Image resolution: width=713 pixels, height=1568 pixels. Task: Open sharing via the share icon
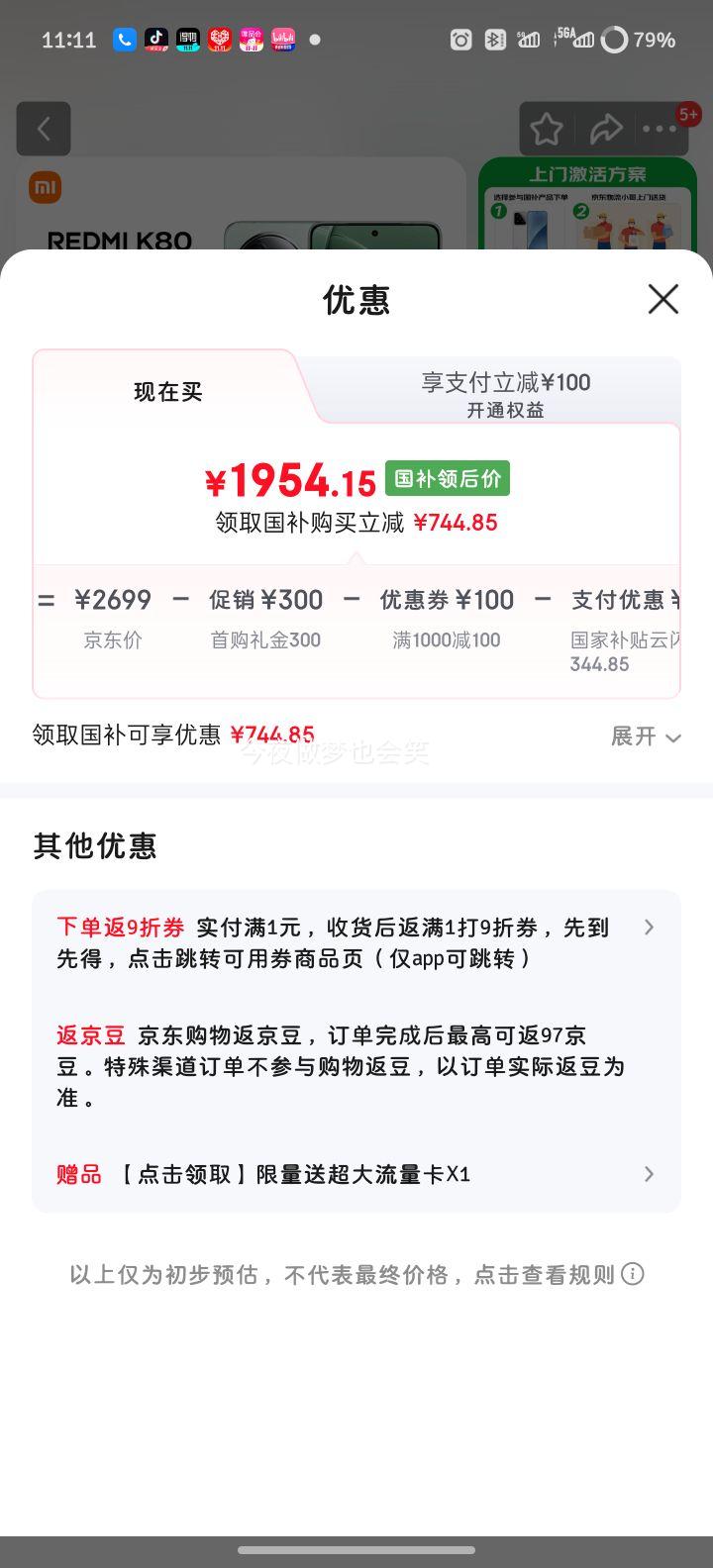[x=607, y=129]
